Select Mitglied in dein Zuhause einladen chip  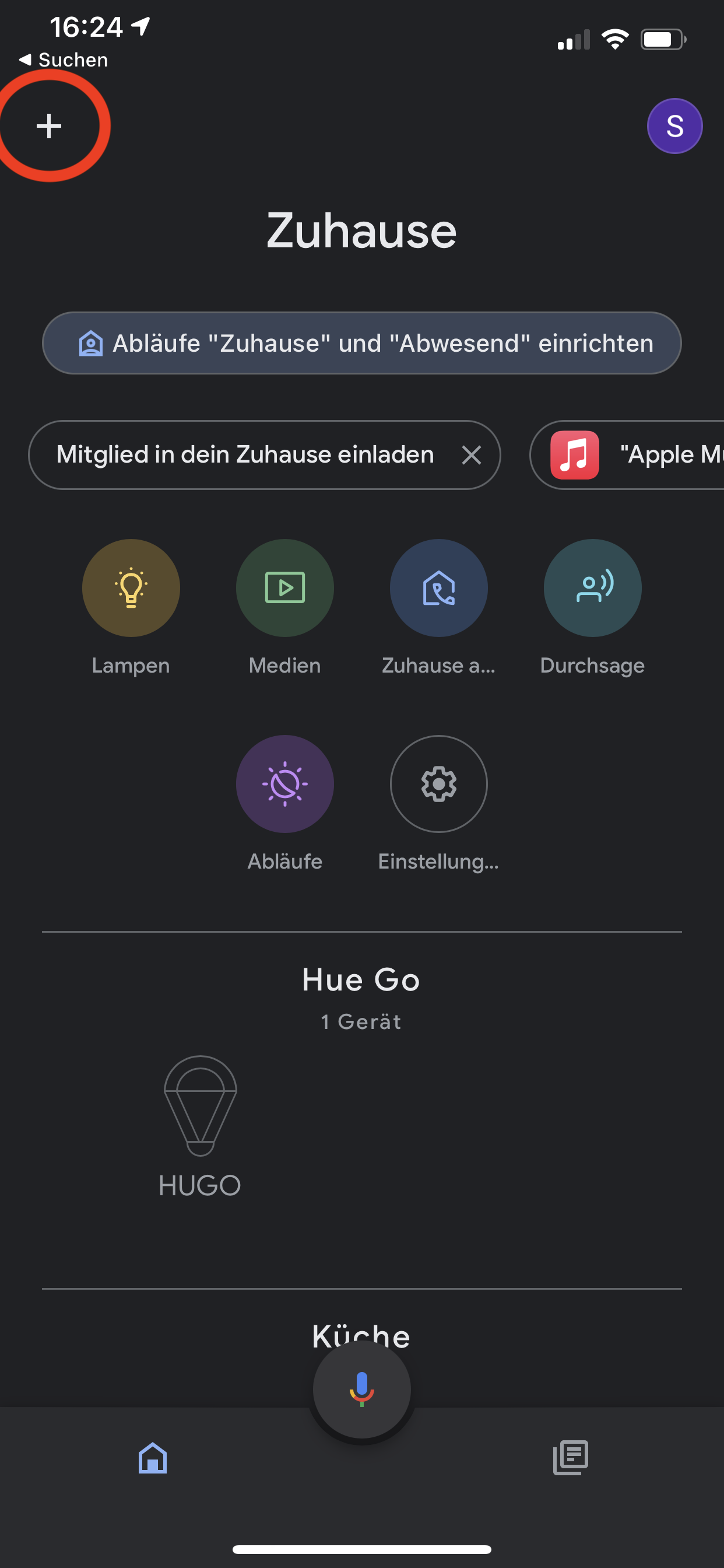point(245,454)
